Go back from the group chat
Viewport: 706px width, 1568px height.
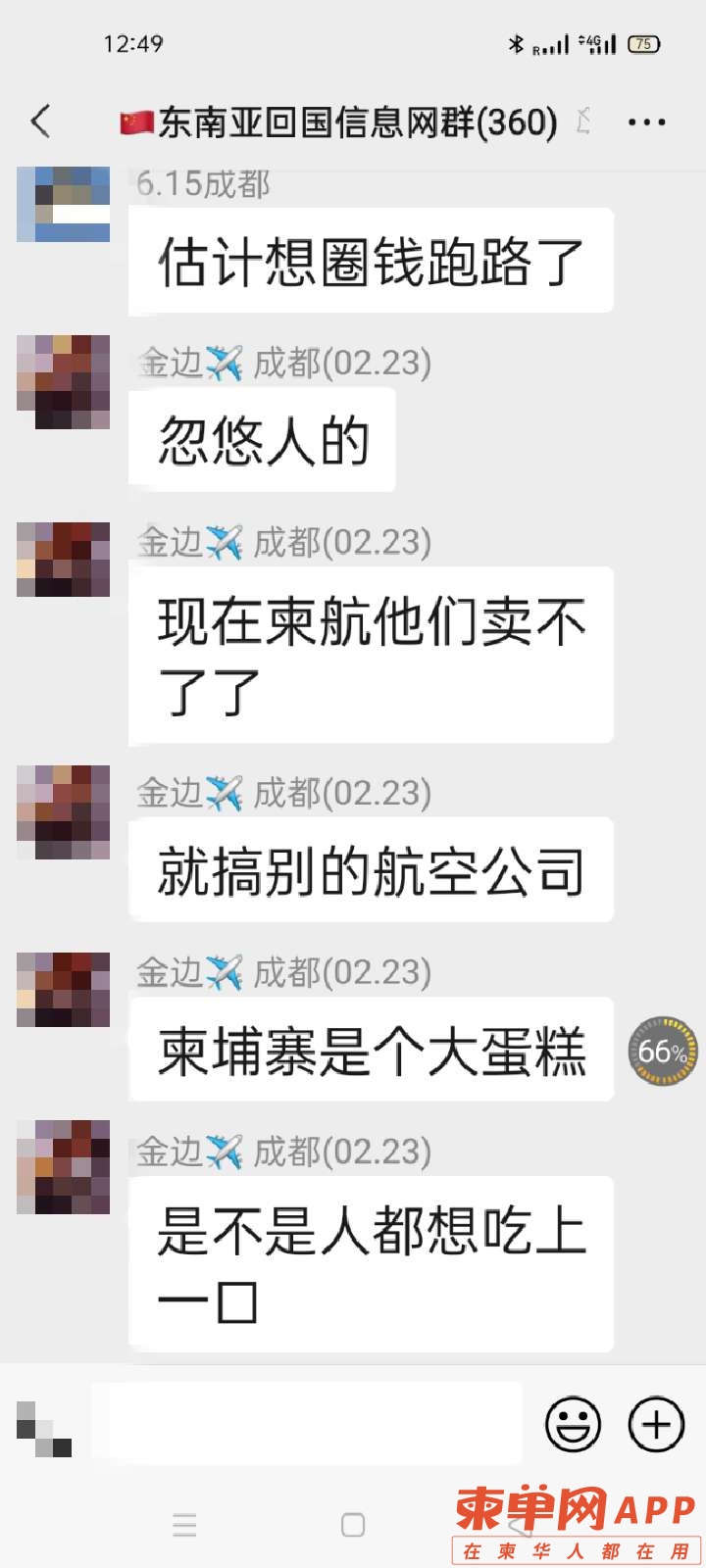[x=40, y=122]
